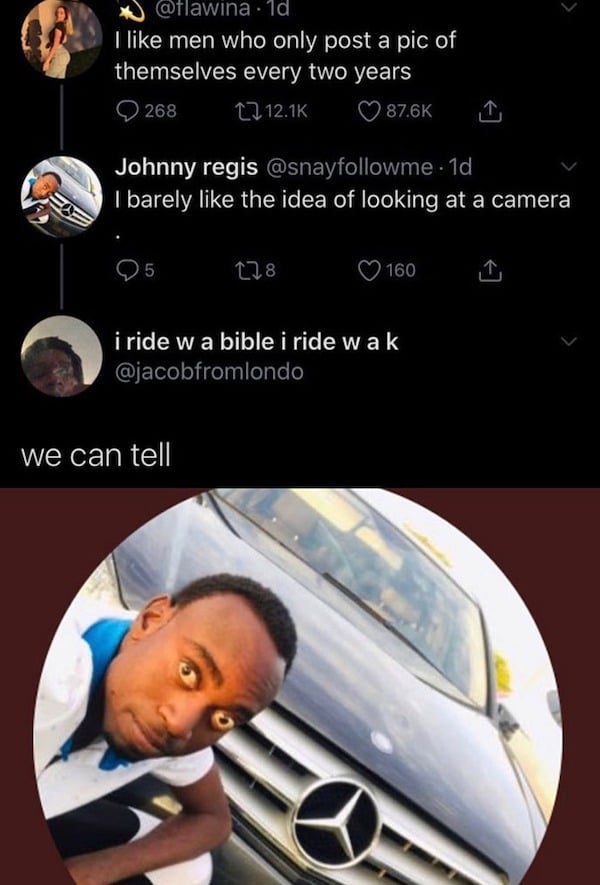This screenshot has height=885, width=600.
Task: Share Johnny regis's tweet
Action: (x=491, y=269)
